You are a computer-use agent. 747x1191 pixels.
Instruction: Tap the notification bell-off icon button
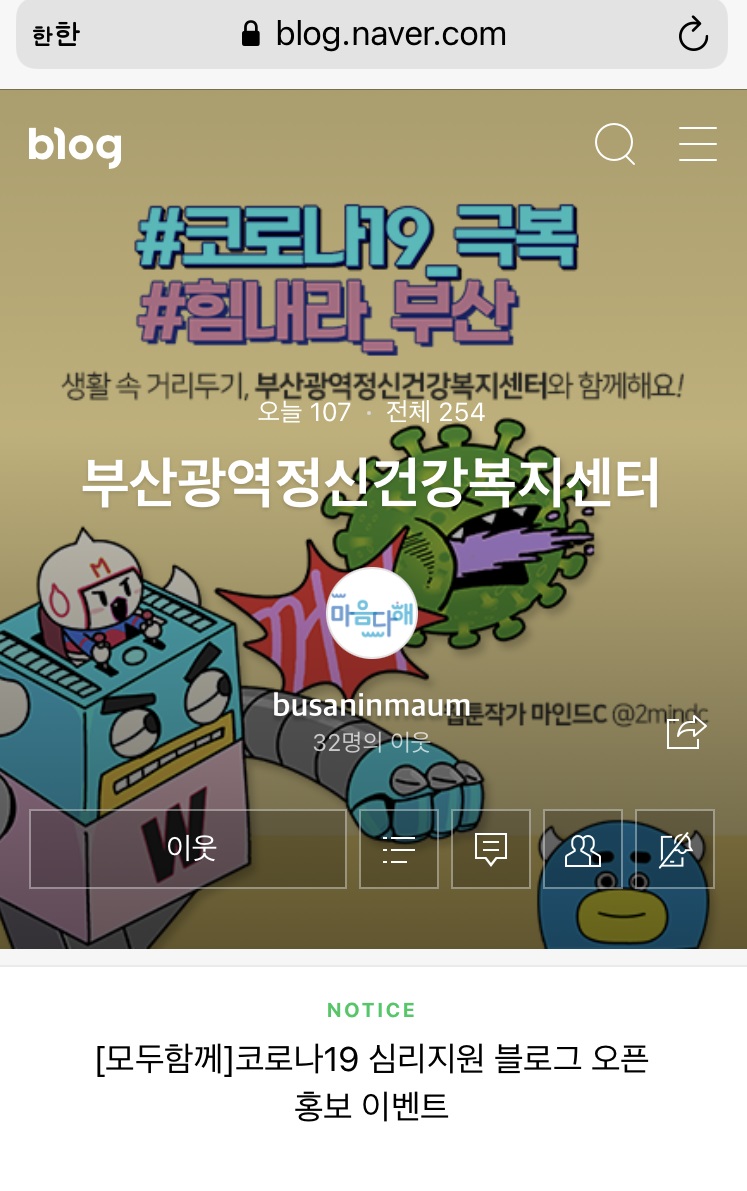pos(675,849)
